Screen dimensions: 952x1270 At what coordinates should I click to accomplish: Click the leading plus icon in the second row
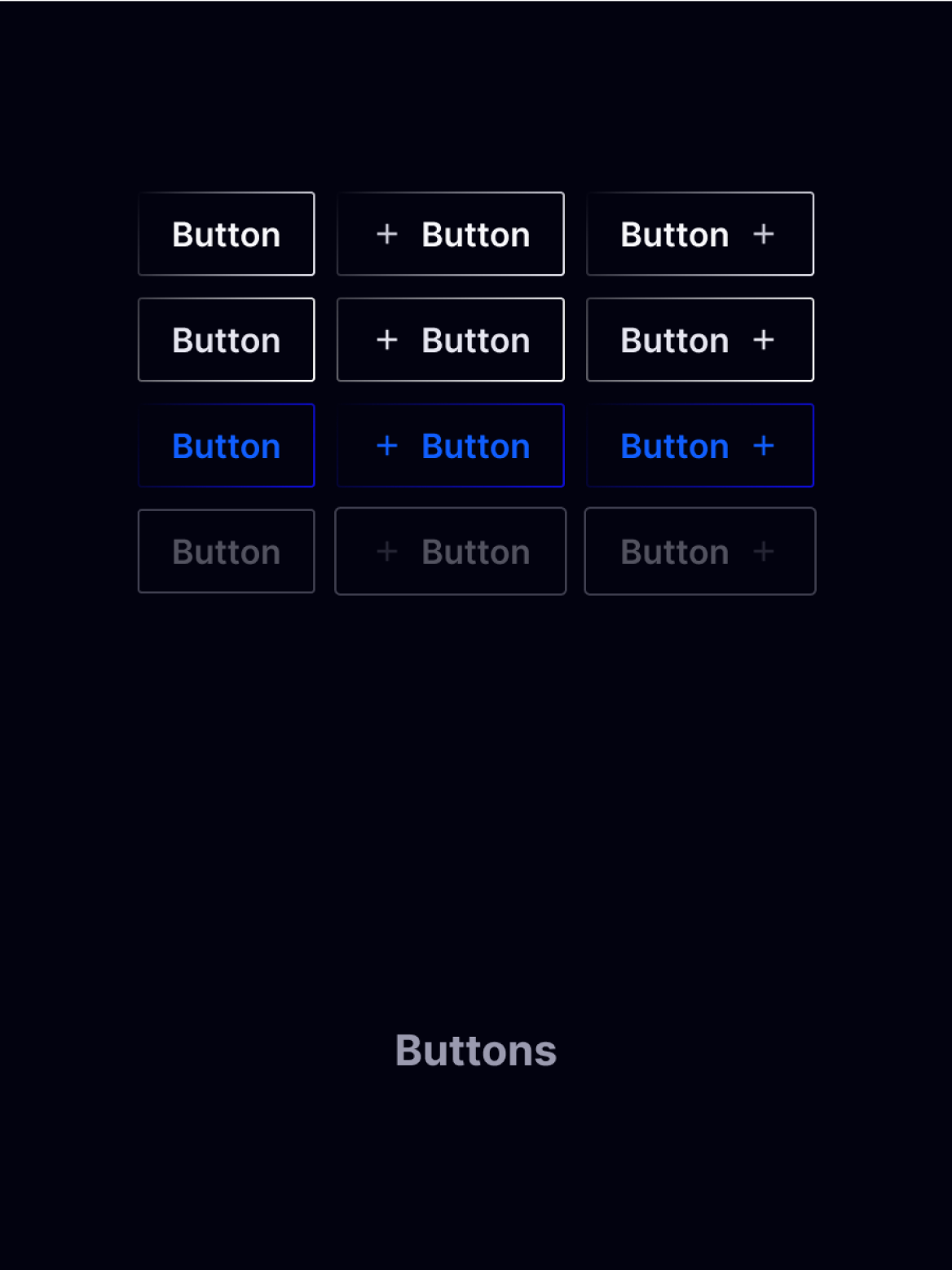tap(386, 340)
